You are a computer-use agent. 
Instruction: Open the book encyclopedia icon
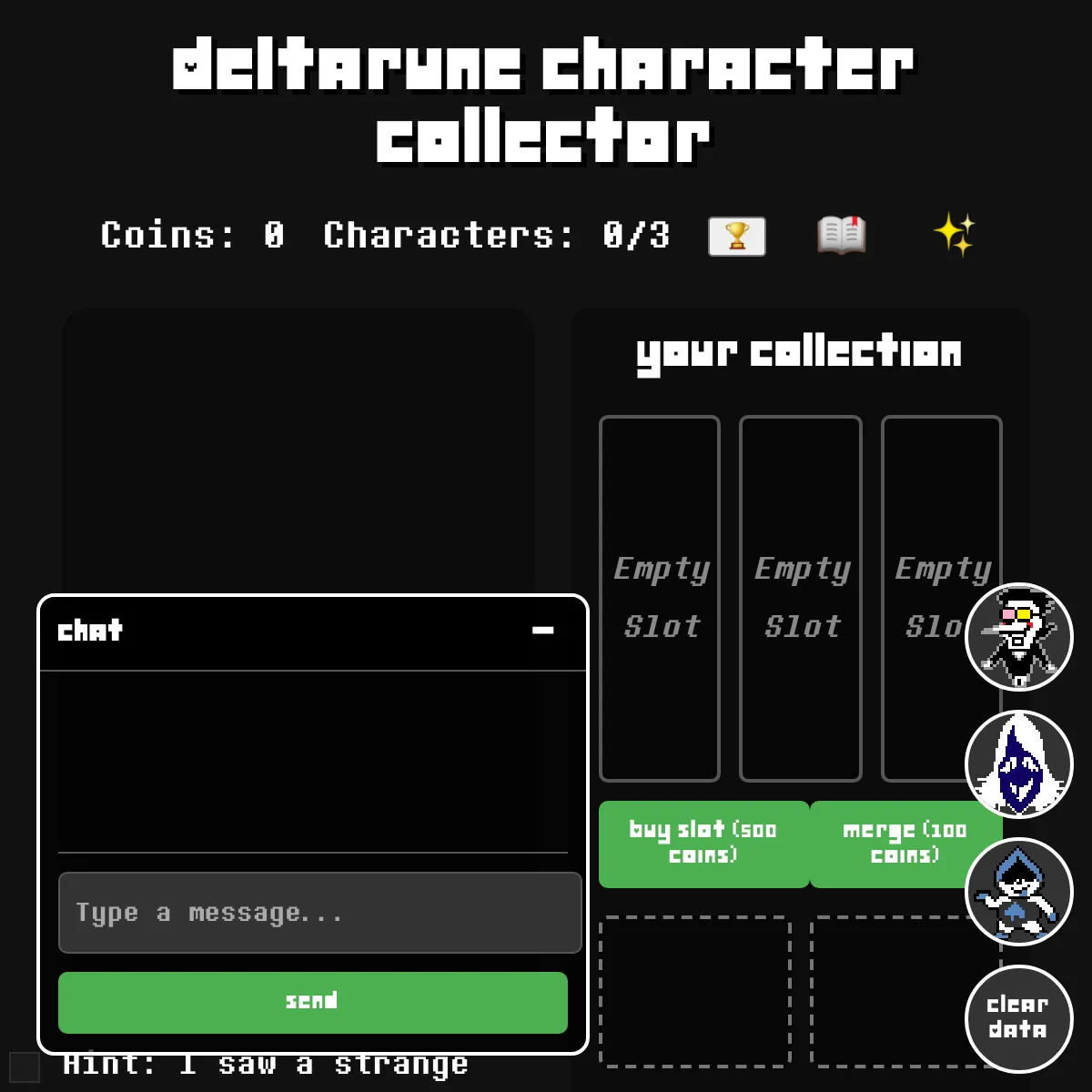click(x=841, y=236)
